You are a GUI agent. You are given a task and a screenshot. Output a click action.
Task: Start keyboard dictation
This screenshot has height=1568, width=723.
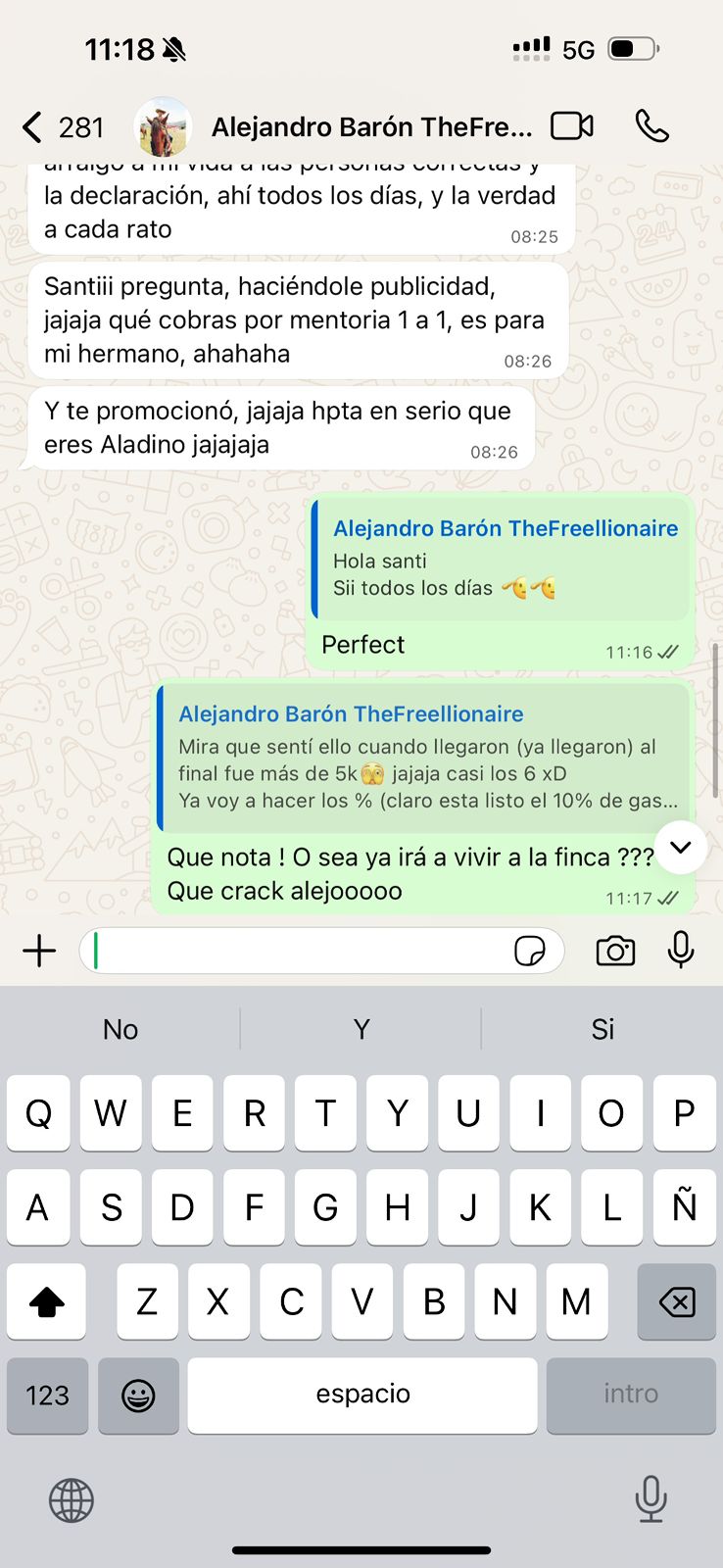click(651, 1499)
